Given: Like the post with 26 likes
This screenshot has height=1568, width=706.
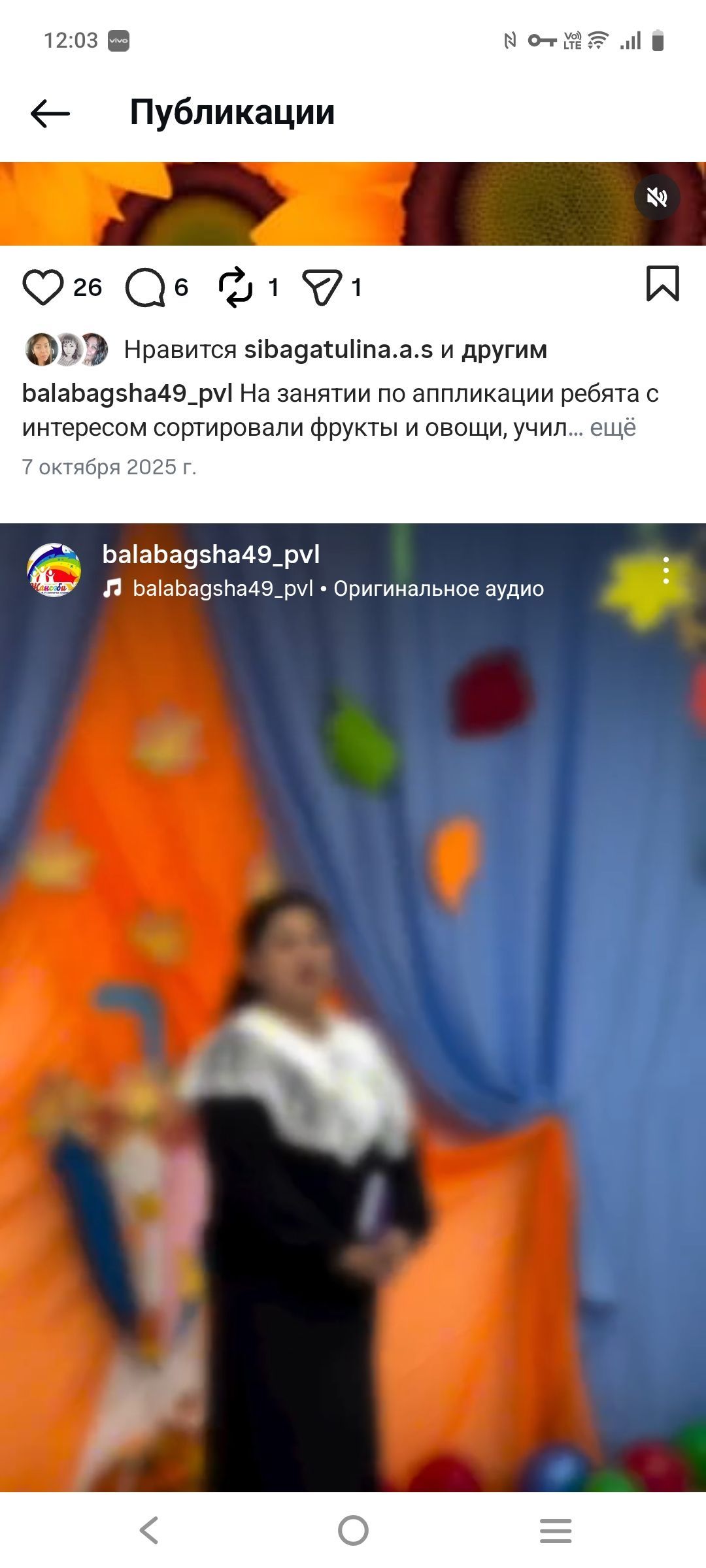Looking at the screenshot, I should click(43, 287).
